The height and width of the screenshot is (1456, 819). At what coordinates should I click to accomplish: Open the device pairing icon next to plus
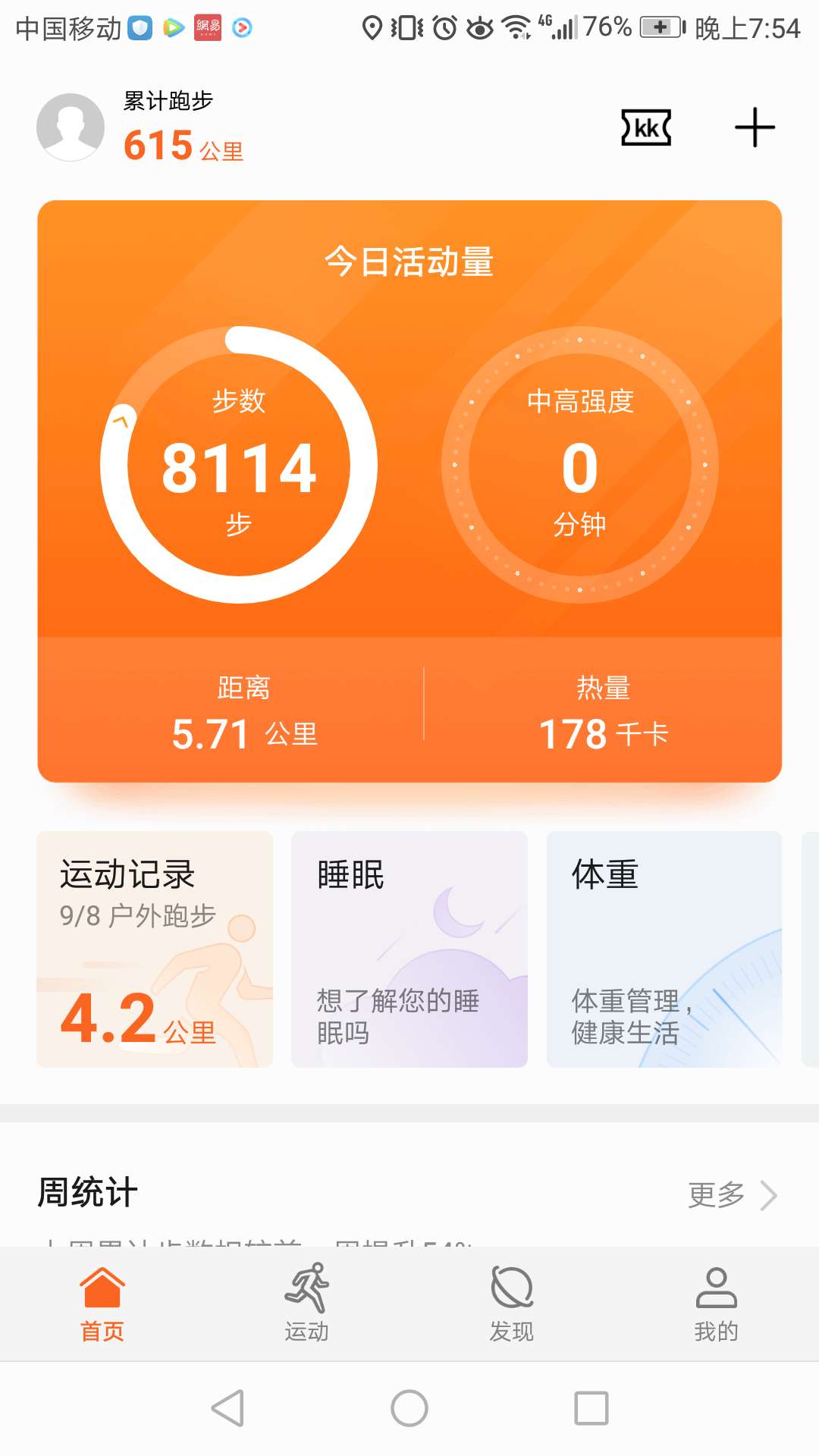645,129
